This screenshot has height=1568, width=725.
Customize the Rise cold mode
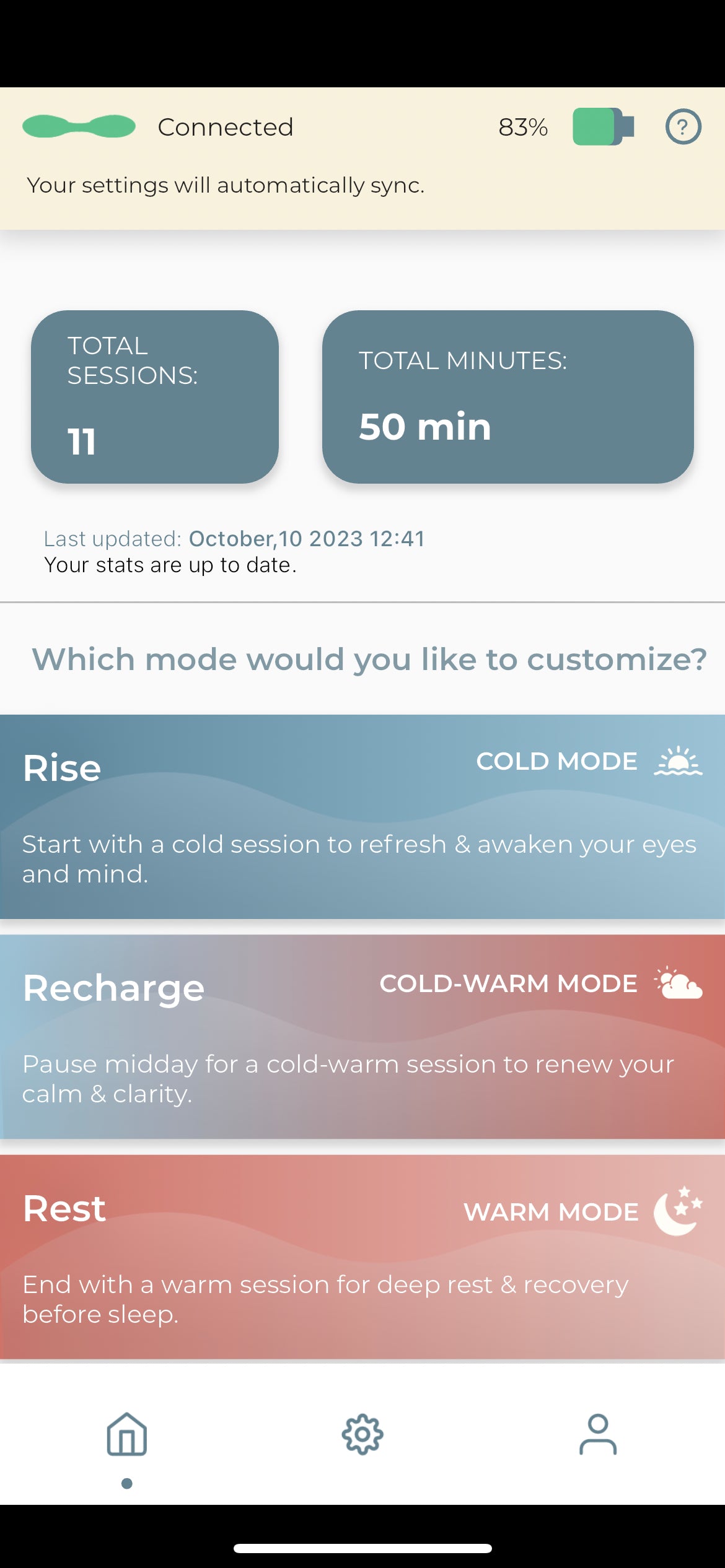[362, 816]
